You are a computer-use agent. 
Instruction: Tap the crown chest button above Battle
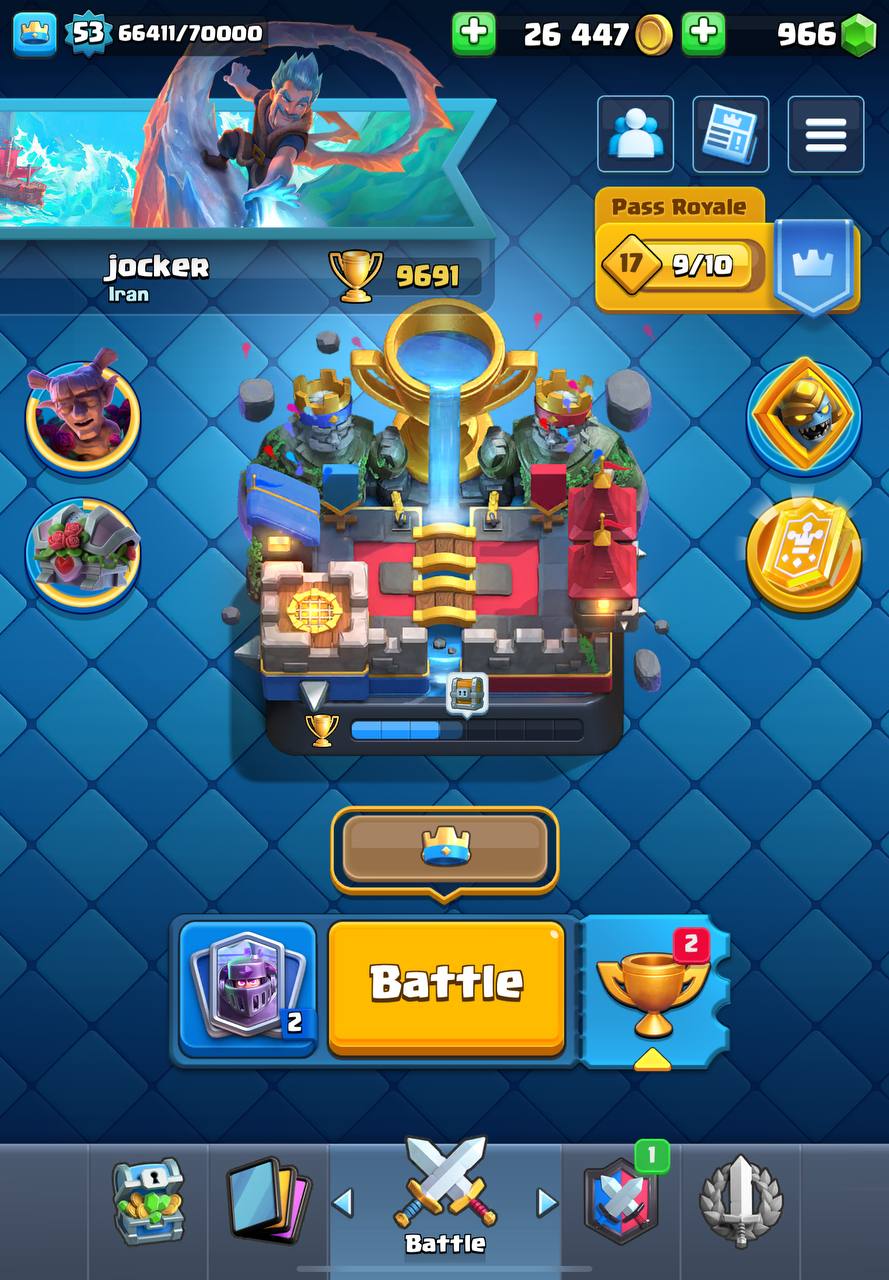pos(445,849)
